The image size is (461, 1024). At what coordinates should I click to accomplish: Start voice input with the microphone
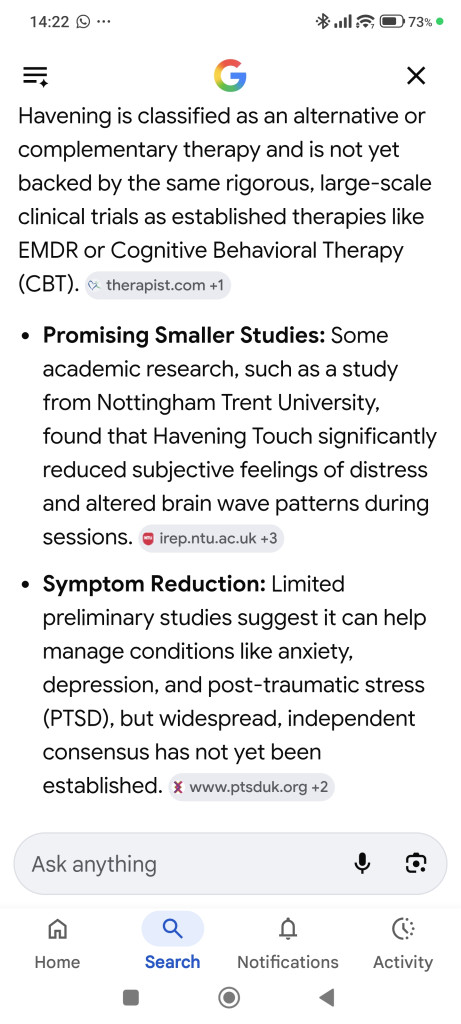point(362,864)
